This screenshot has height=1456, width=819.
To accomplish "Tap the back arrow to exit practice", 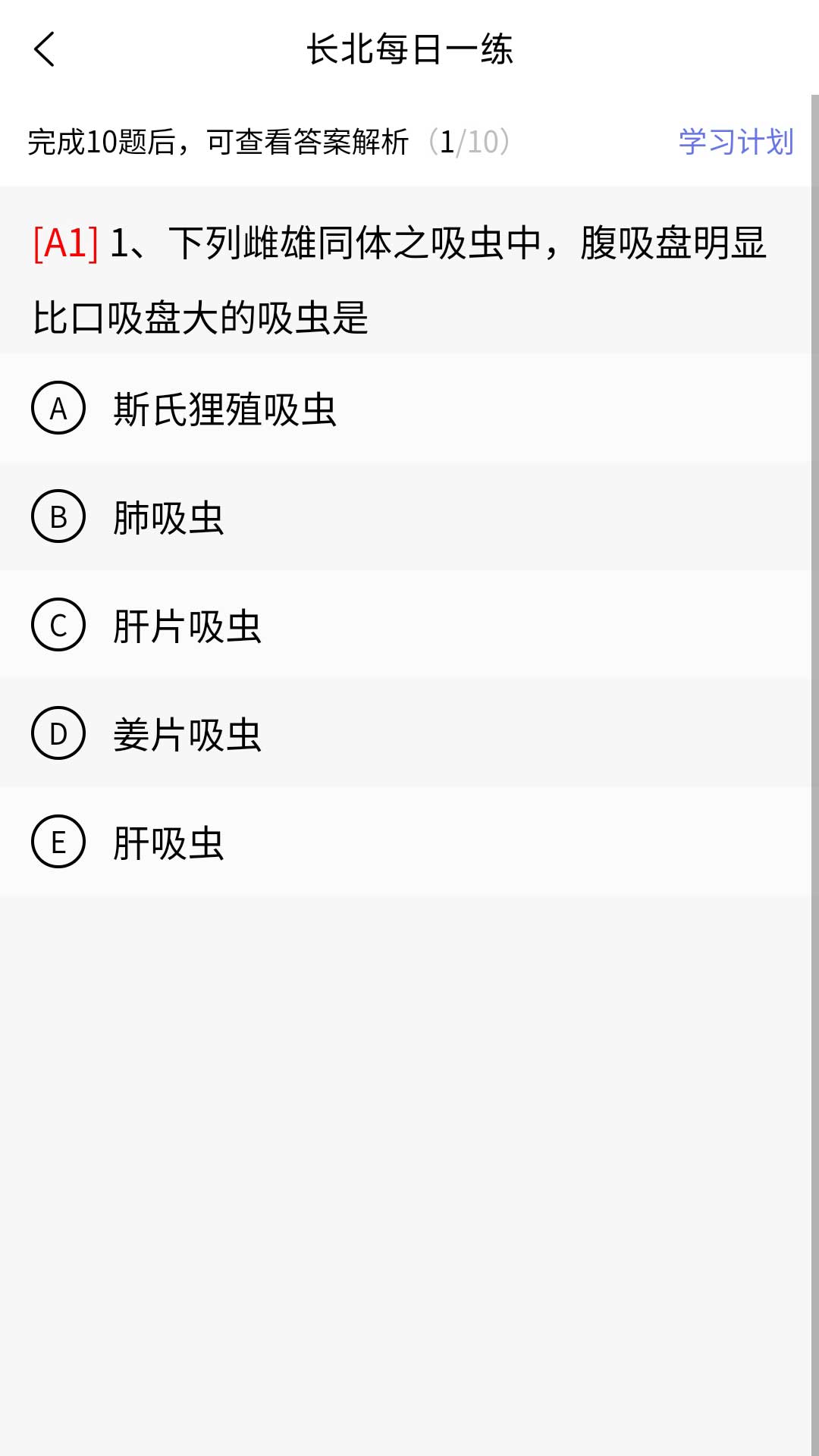I will click(45, 48).
